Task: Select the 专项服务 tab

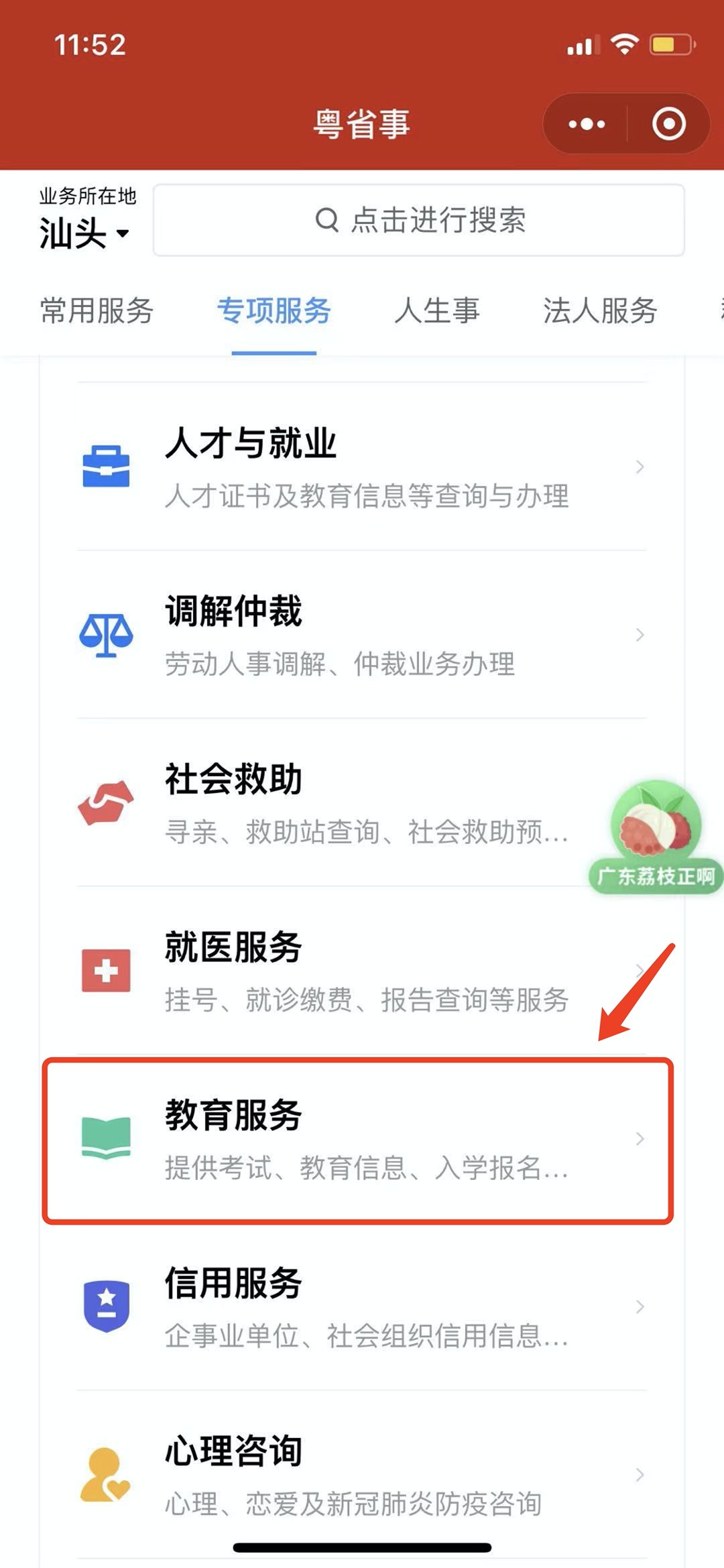Action: [x=274, y=310]
